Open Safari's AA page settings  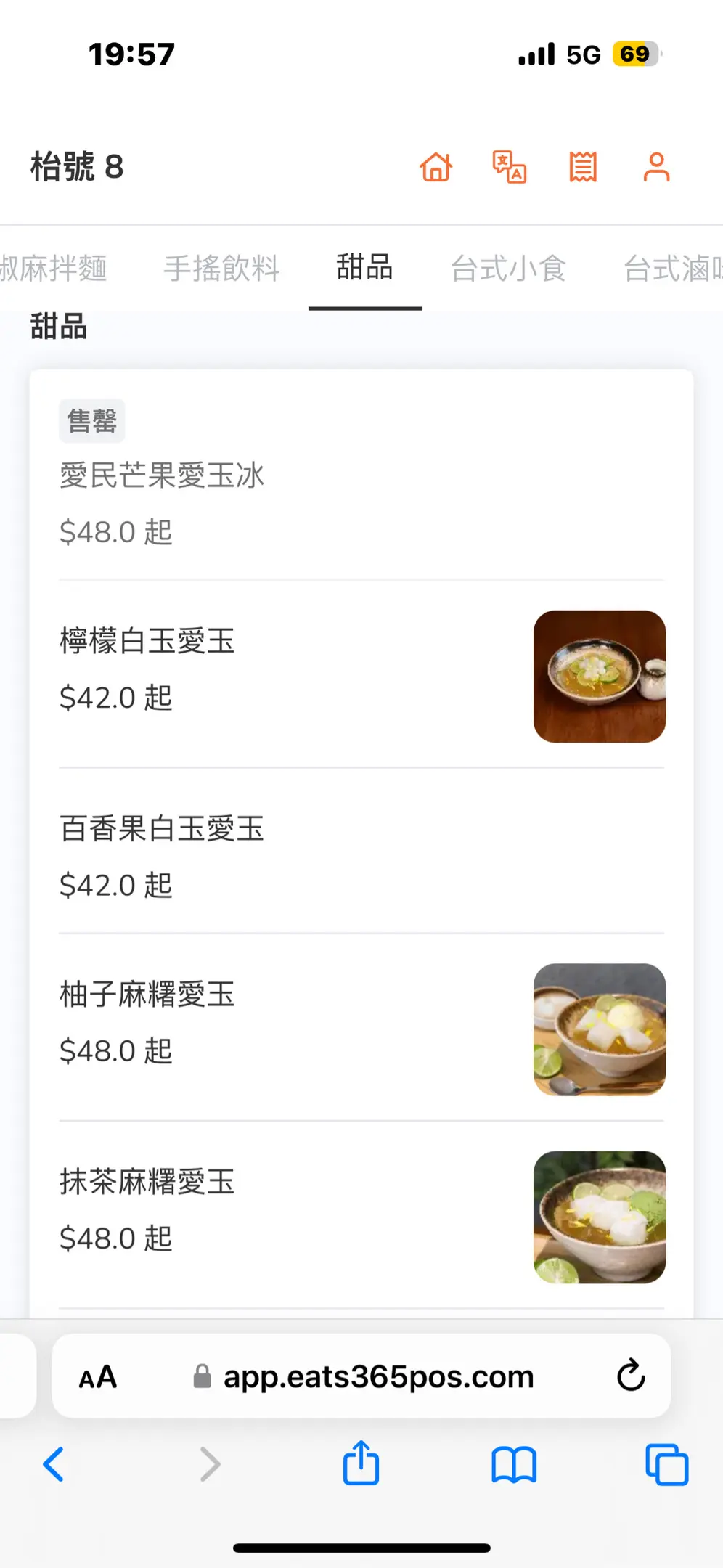click(98, 1376)
